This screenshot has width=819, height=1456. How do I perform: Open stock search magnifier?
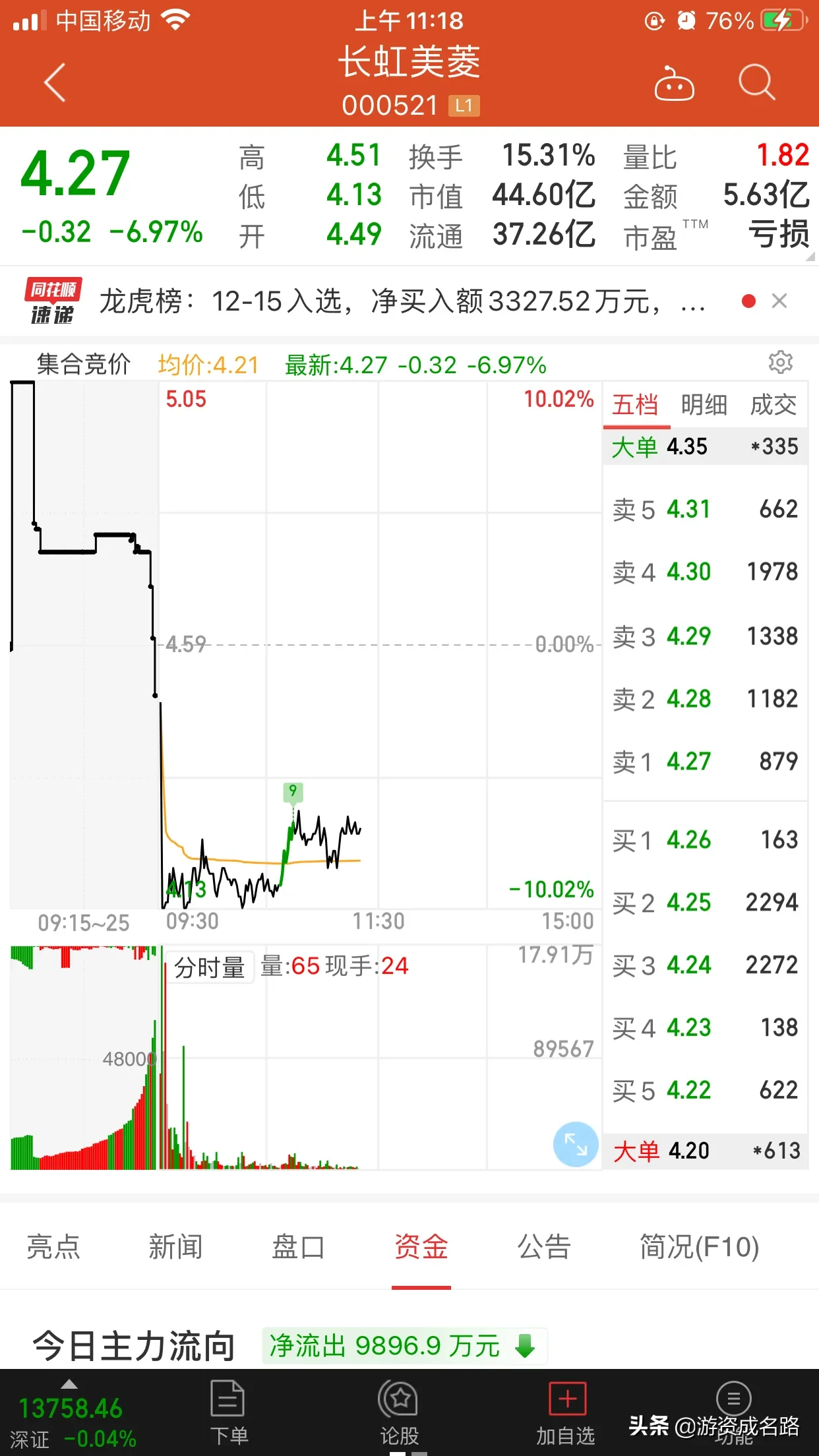(756, 82)
